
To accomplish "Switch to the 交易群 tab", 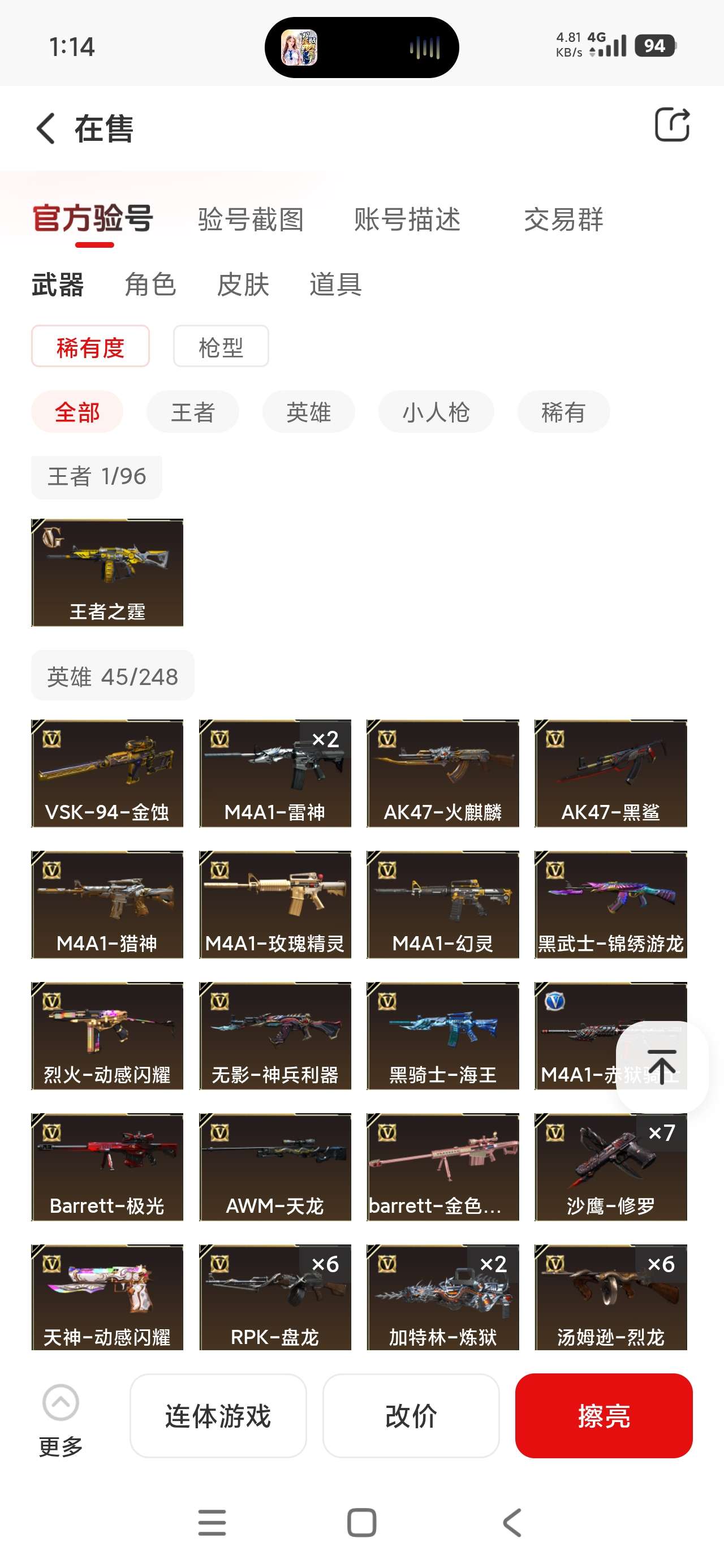I will click(563, 219).
